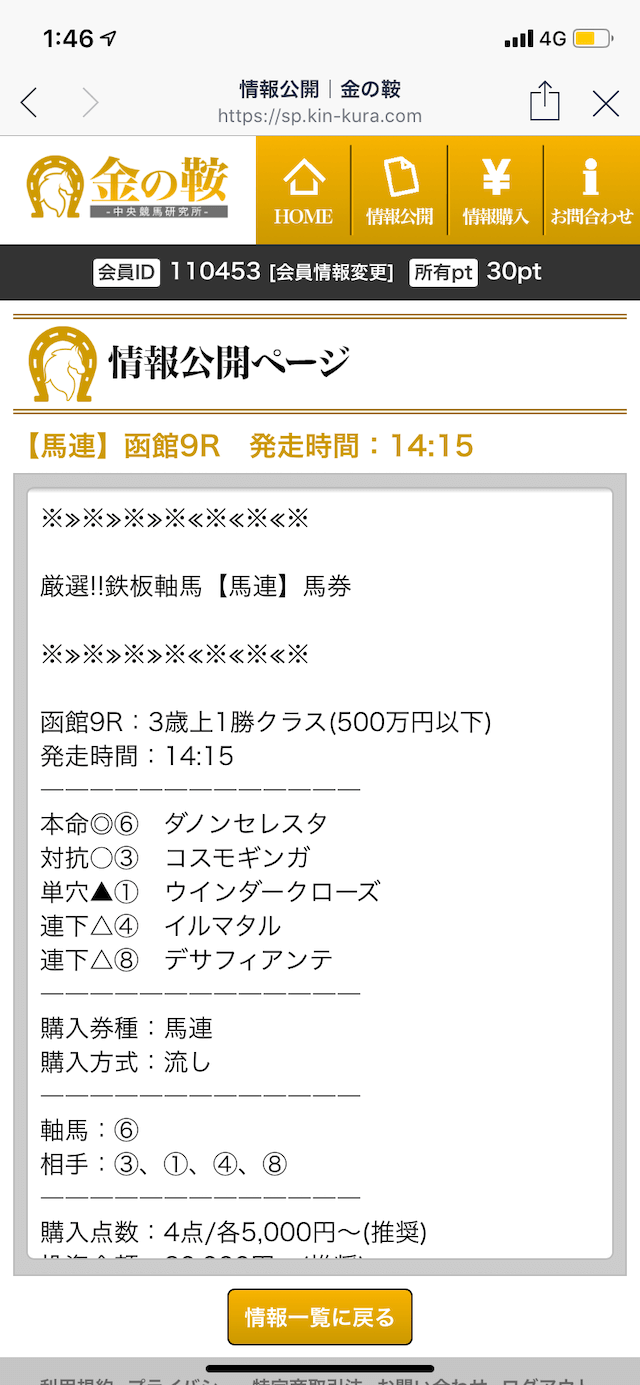Tap the 会員情報変更 link
The width and height of the screenshot is (640, 1385).
click(x=331, y=272)
